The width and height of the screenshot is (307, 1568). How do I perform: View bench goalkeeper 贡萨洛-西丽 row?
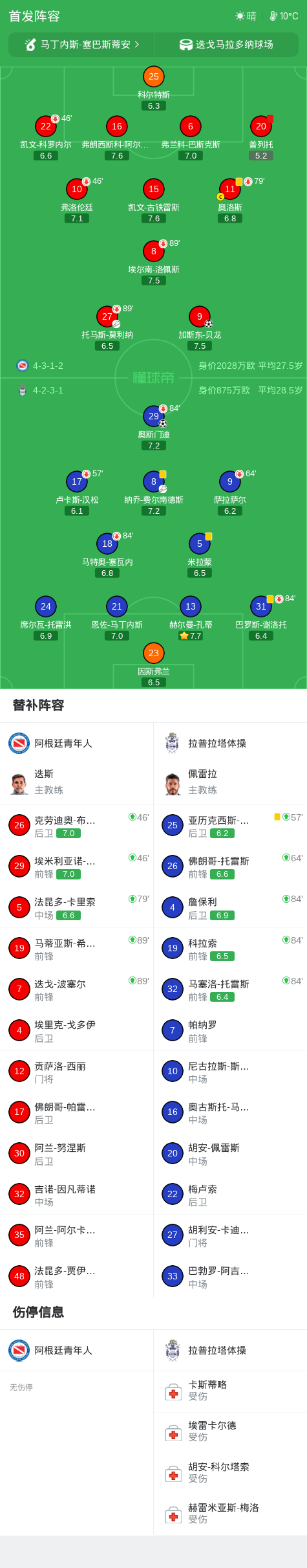click(77, 1071)
